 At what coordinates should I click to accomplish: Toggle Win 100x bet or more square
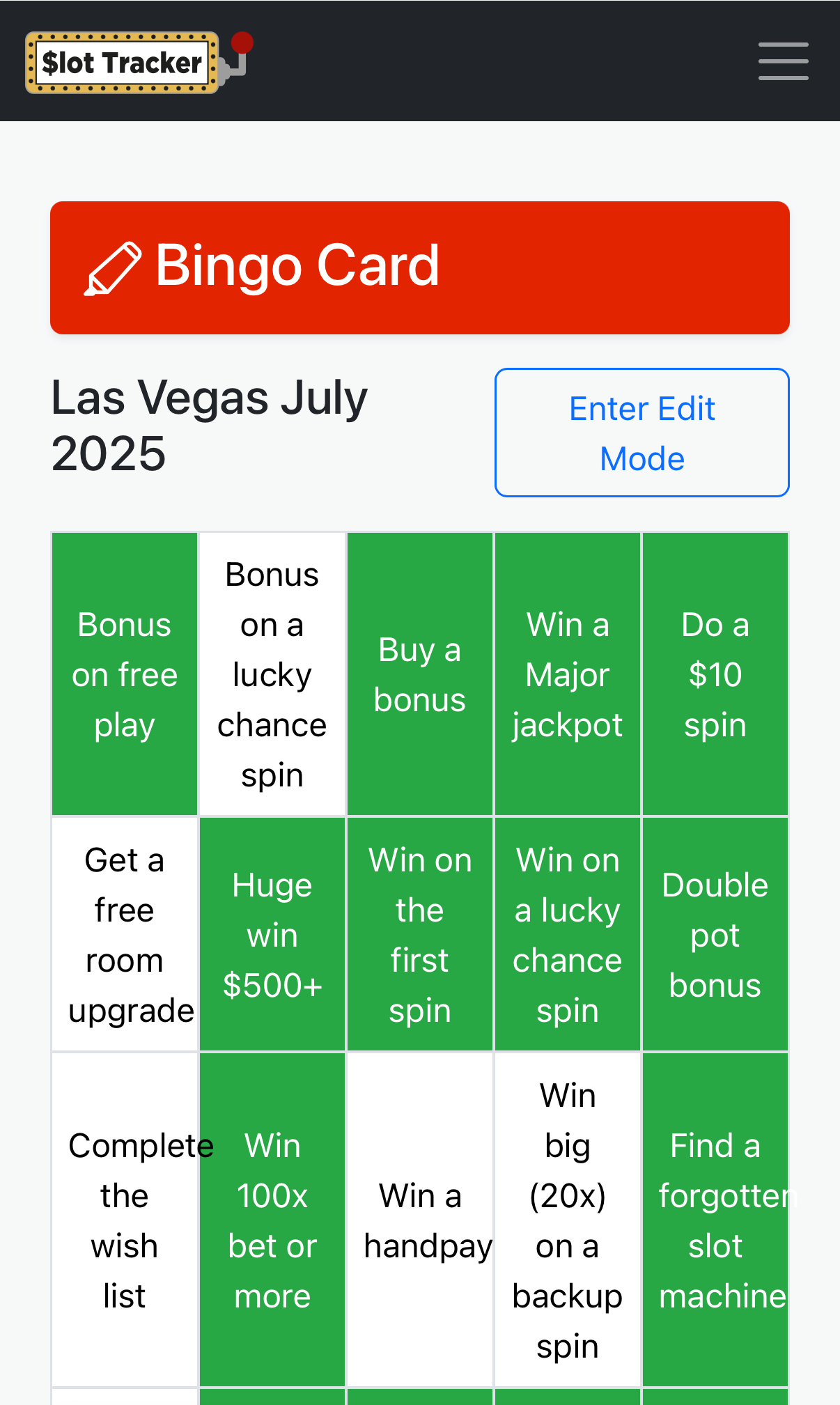coord(272,1220)
